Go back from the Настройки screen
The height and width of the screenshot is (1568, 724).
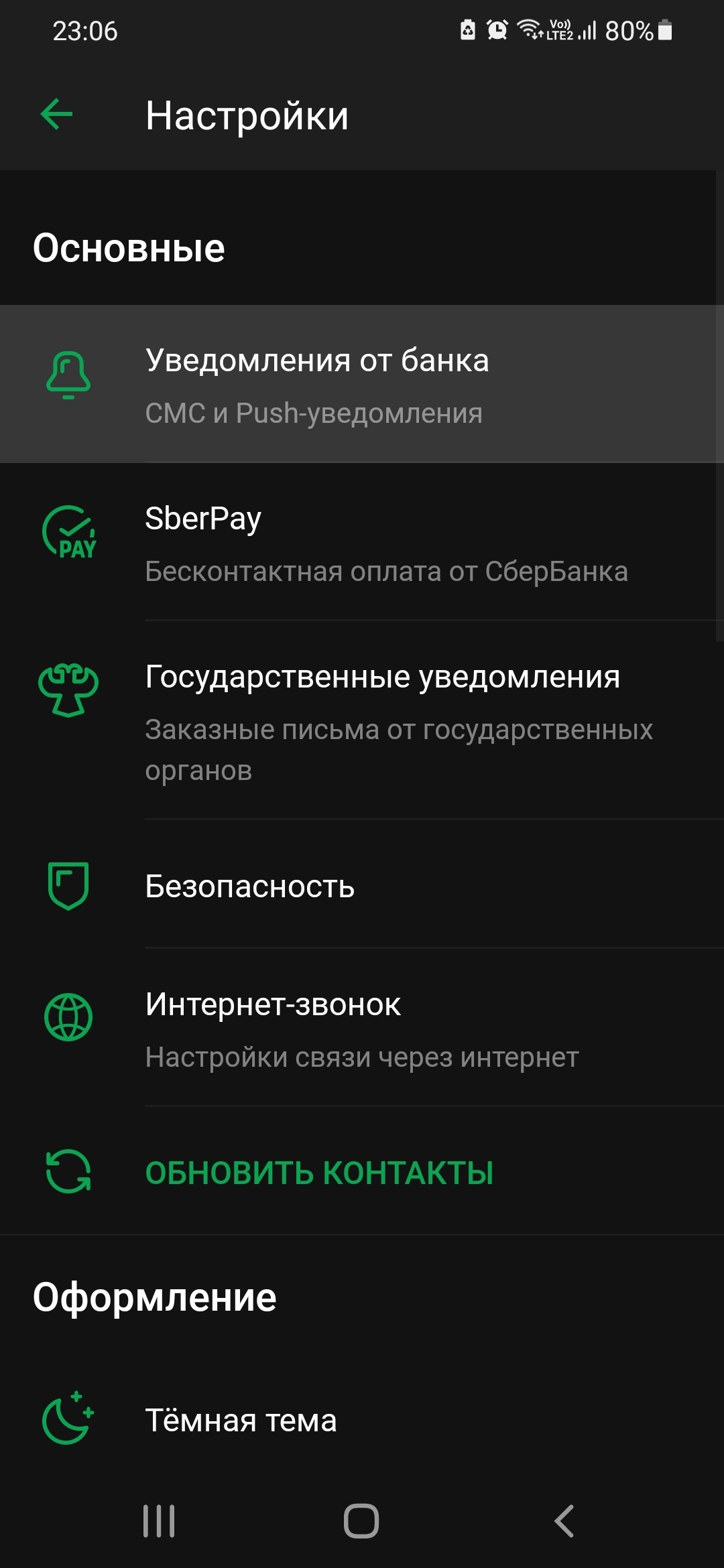tap(57, 115)
